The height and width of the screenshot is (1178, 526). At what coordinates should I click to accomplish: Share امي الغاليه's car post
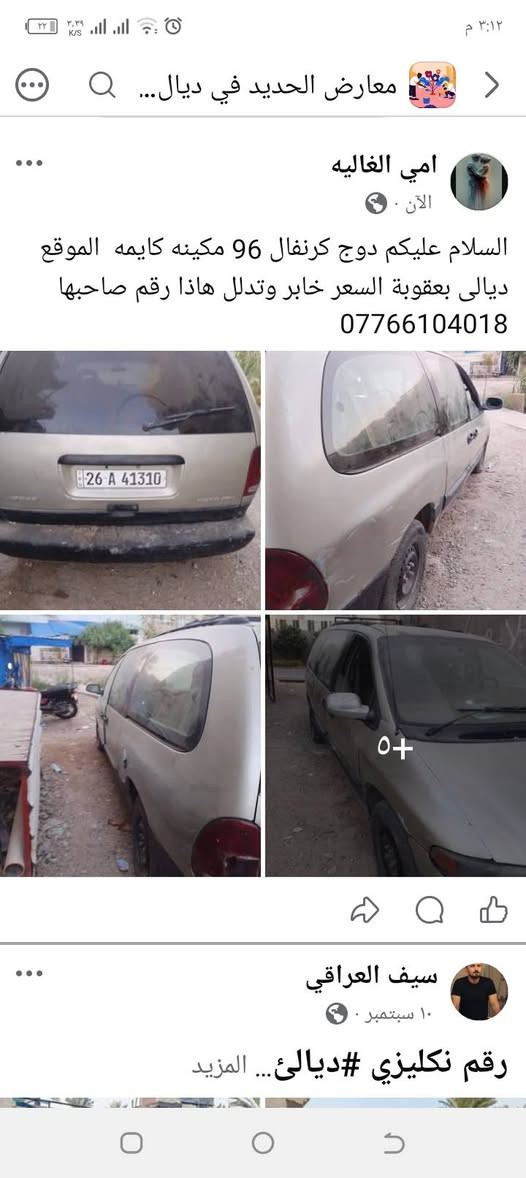click(x=364, y=911)
